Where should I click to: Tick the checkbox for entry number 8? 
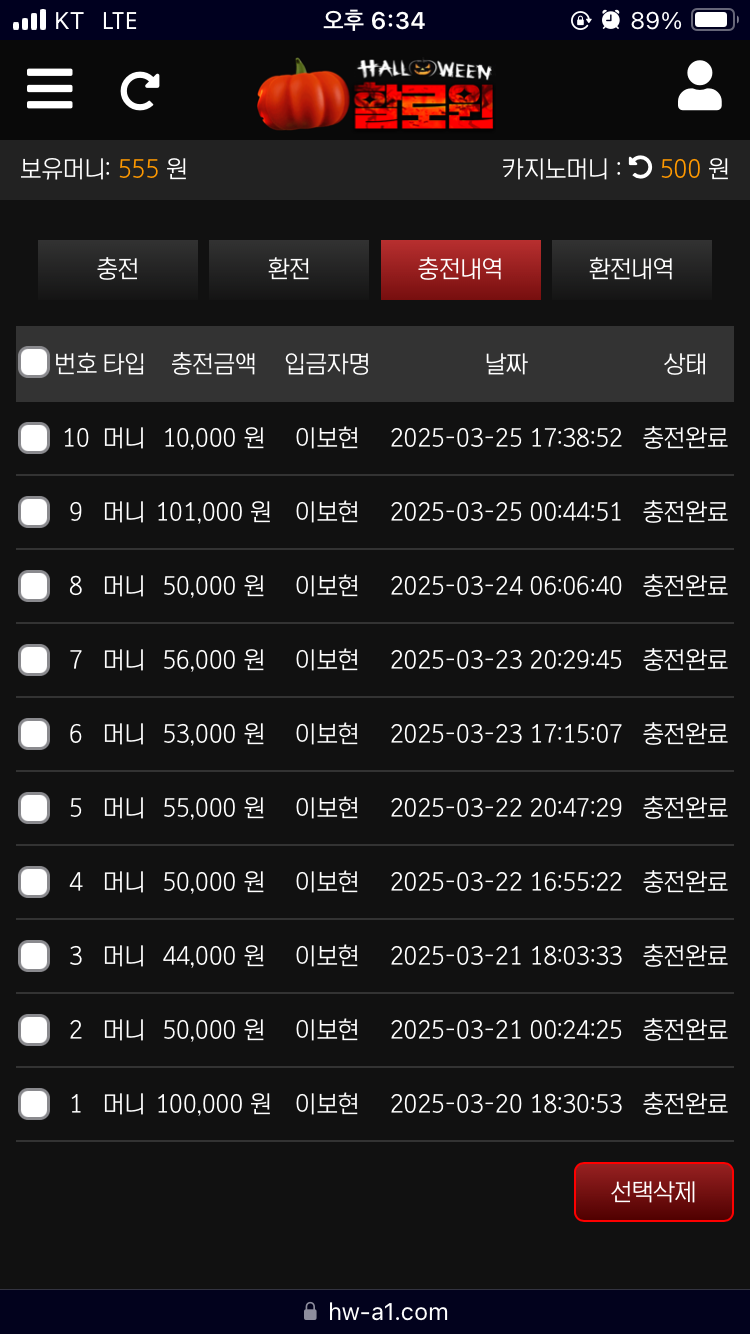tap(34, 586)
